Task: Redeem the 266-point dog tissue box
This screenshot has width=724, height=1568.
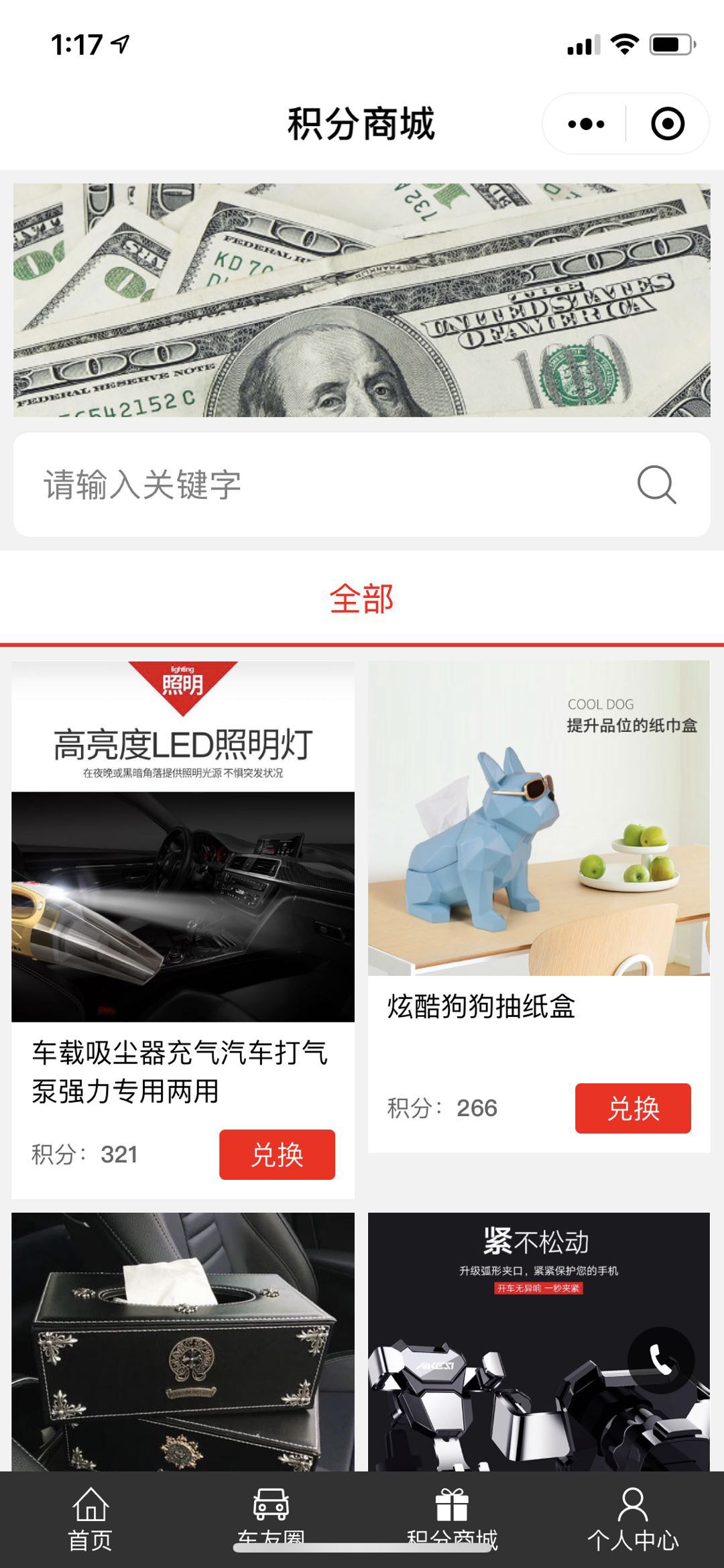Action: (x=633, y=1108)
